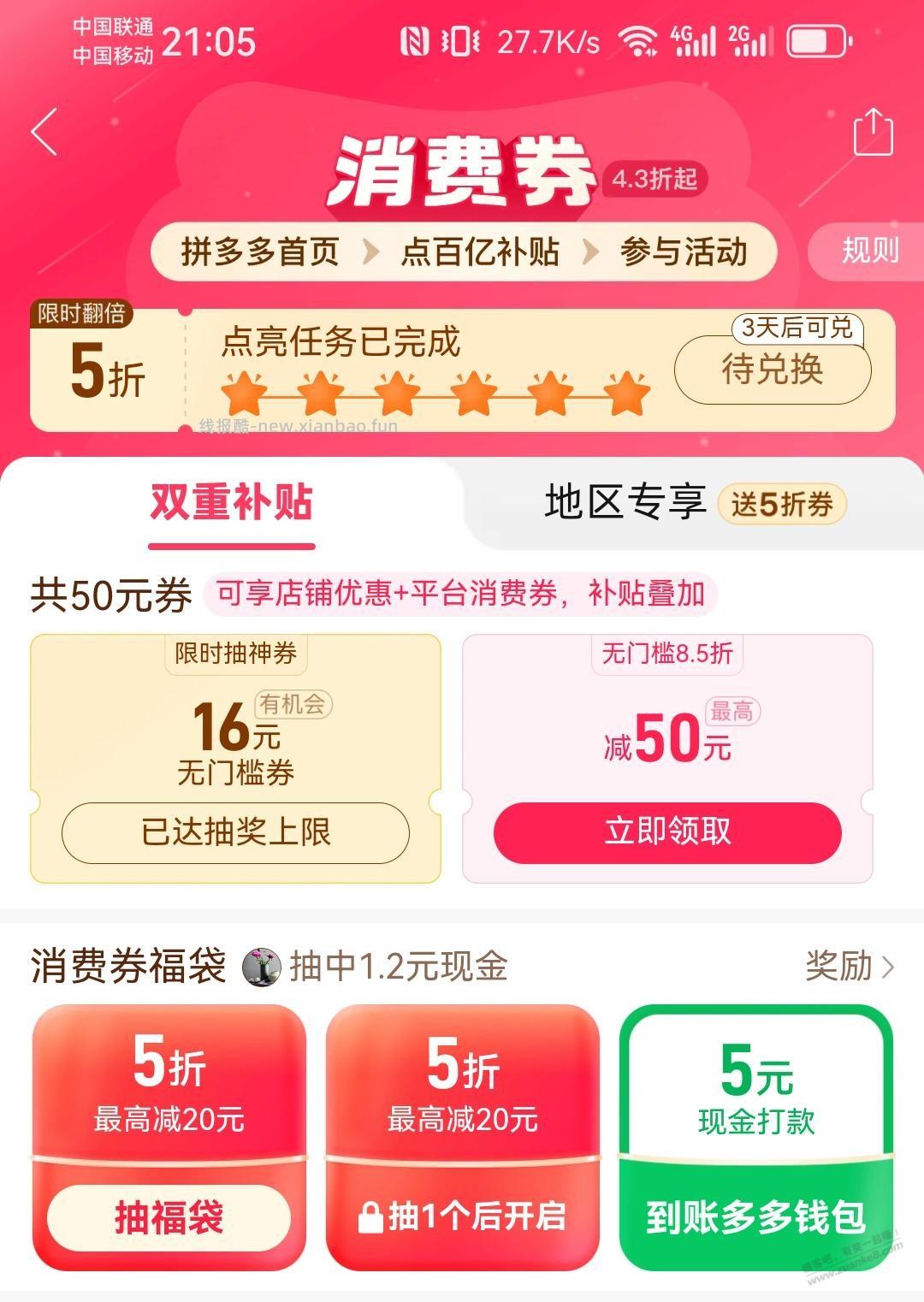The image size is (924, 1302).
Task: Select the 双重补贴 tab
Action: click(x=231, y=503)
